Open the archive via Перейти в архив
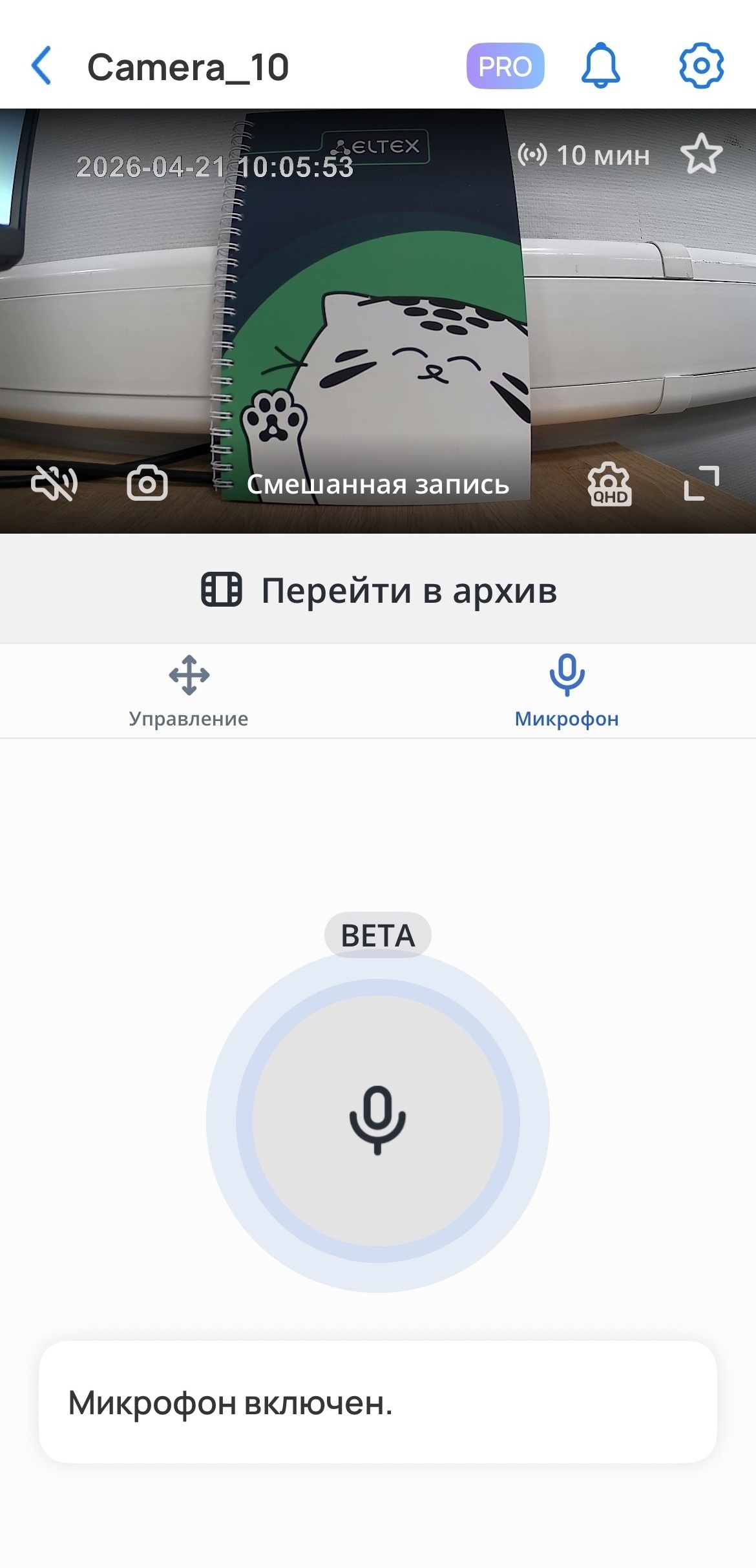 (x=378, y=590)
